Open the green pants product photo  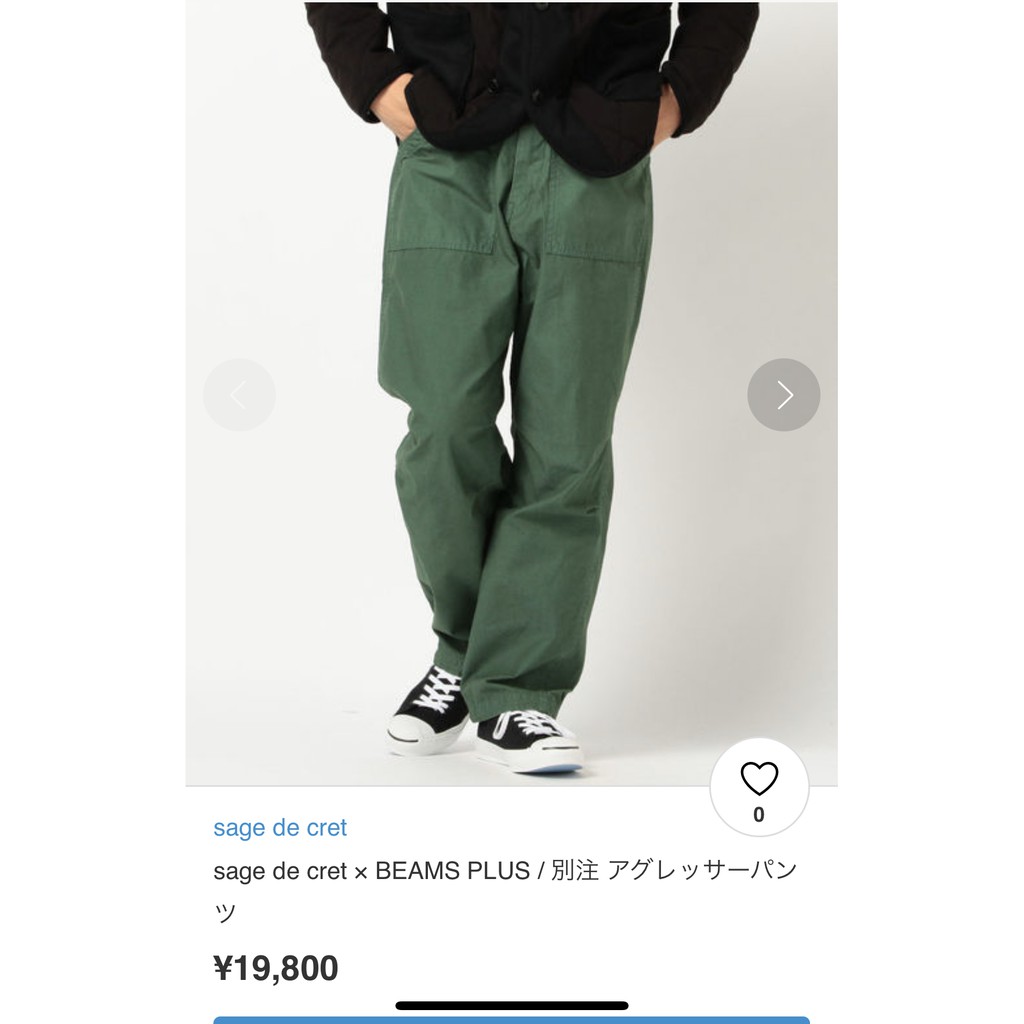511,394
